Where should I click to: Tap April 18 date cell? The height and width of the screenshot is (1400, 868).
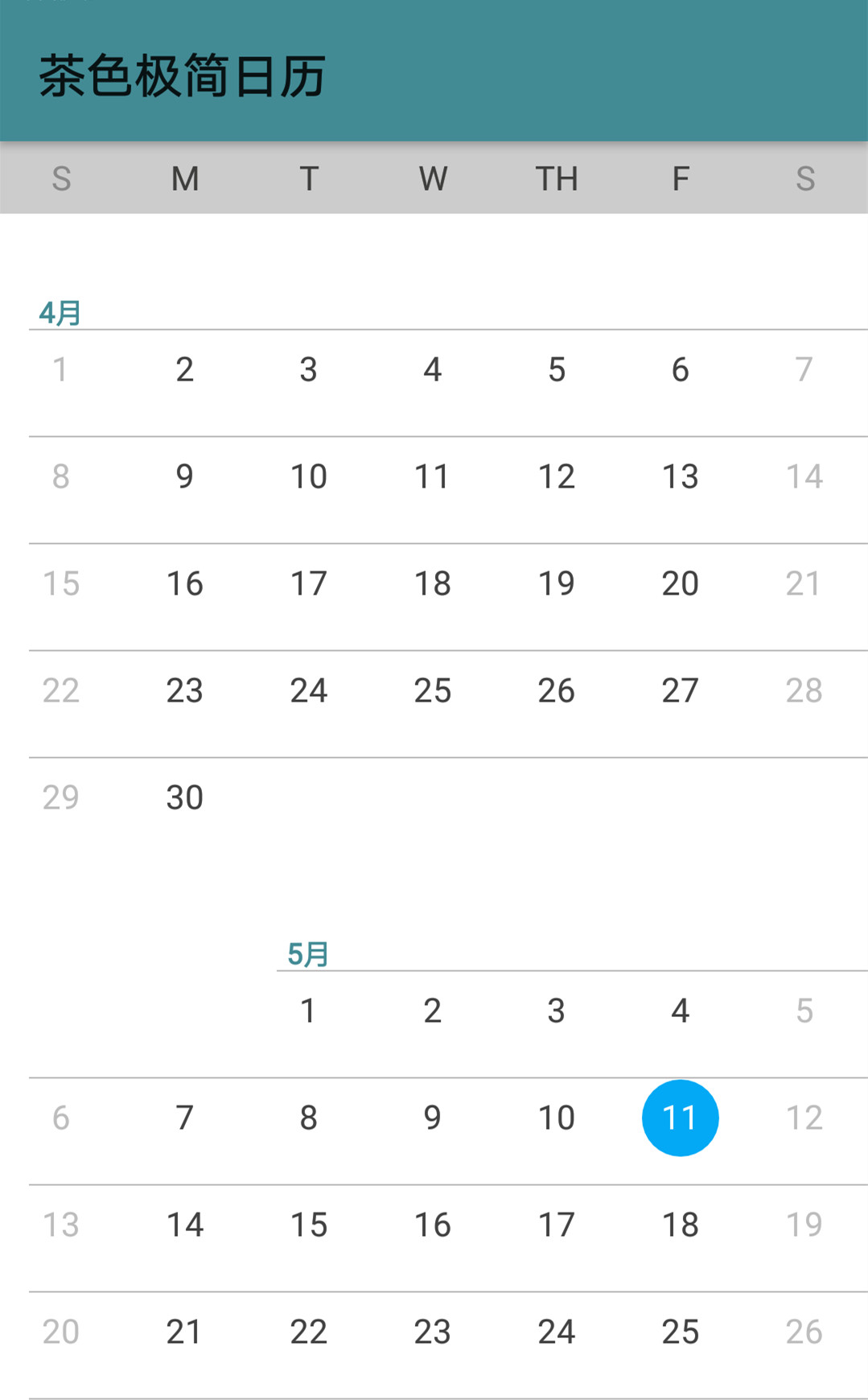click(x=433, y=584)
